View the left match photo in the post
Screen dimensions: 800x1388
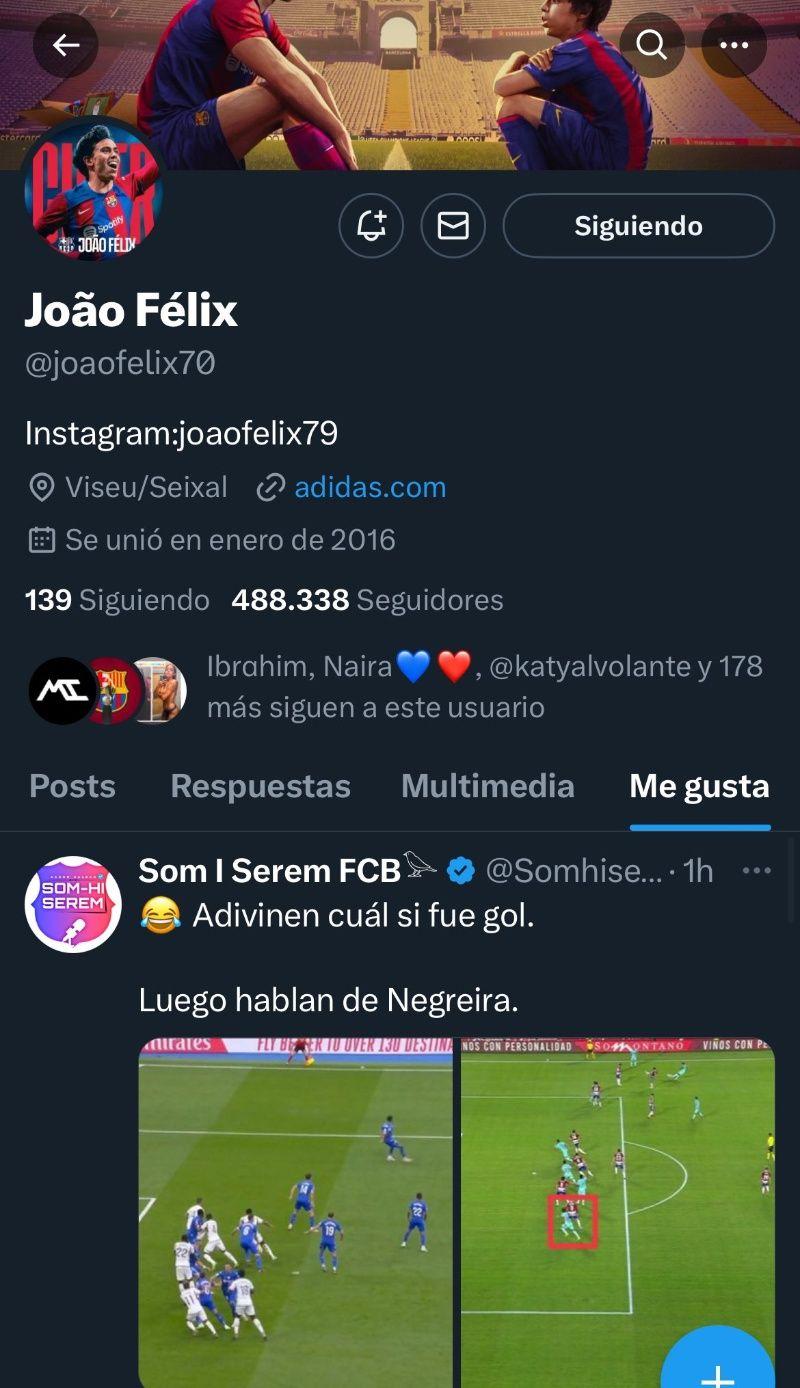pyautogui.click(x=296, y=1210)
